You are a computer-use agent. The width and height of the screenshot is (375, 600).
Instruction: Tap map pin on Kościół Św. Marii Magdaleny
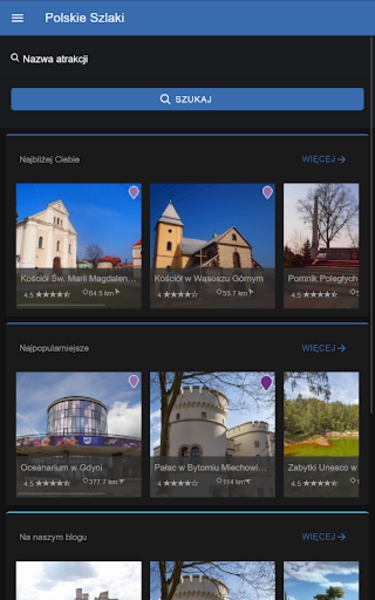pyautogui.click(x=134, y=192)
